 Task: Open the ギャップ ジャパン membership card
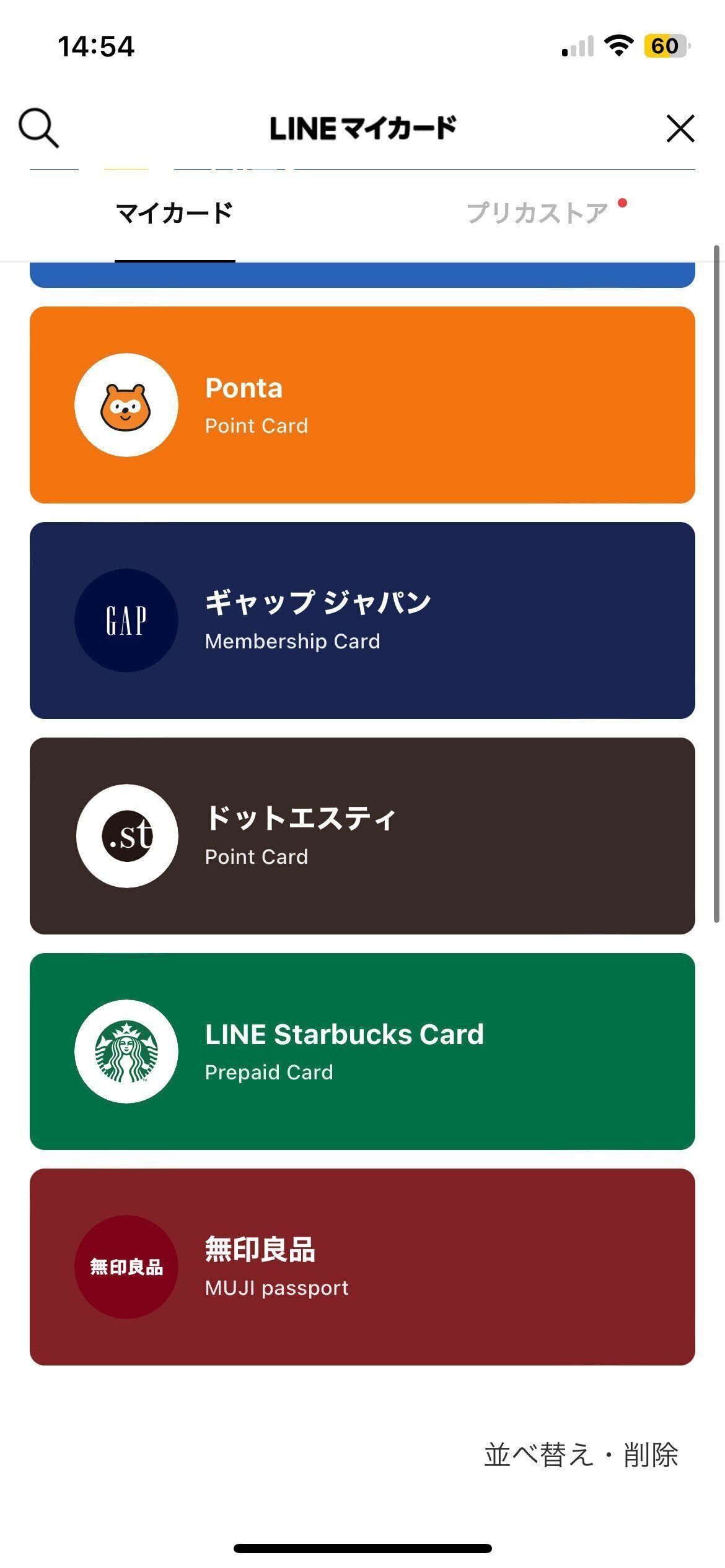coord(362,619)
